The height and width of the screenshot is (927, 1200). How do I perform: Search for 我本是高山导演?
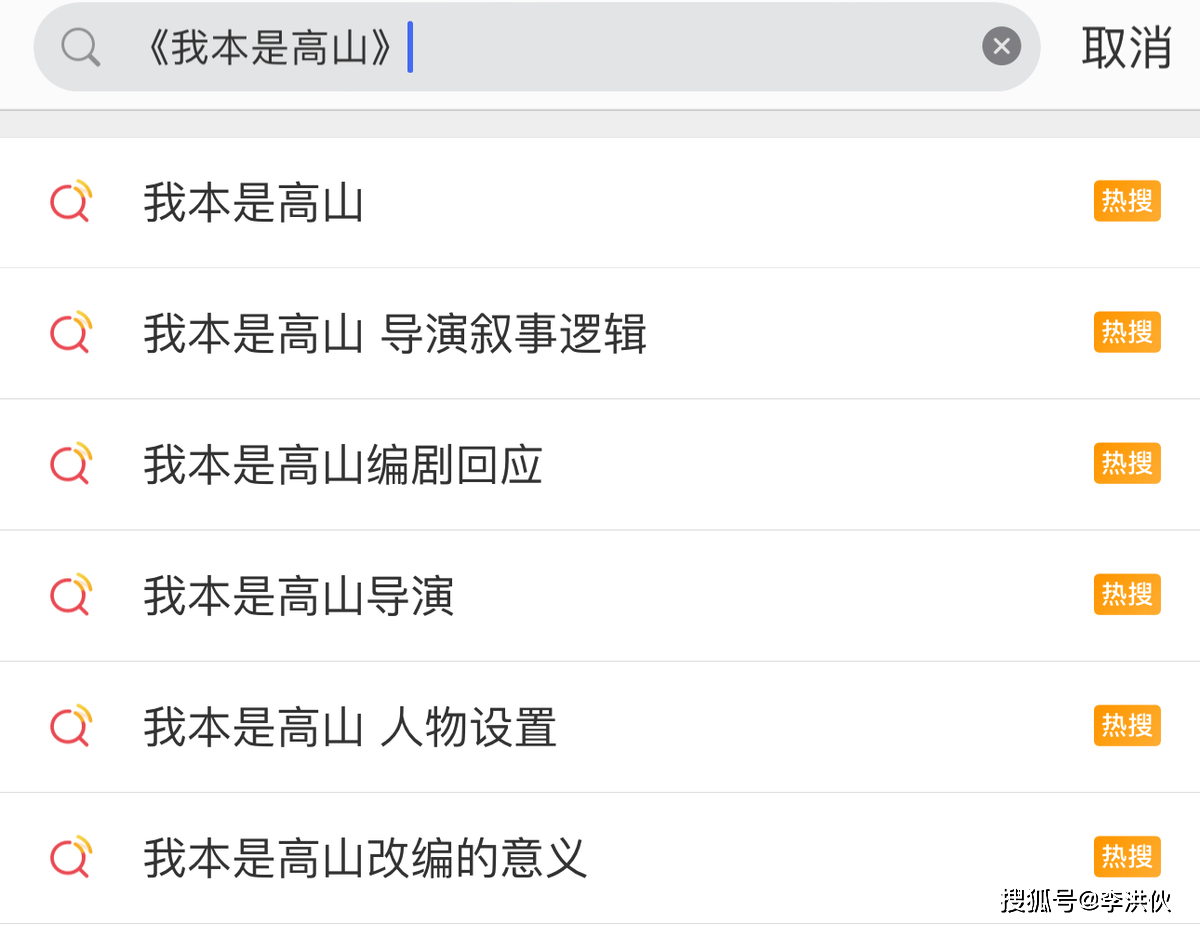tap(298, 596)
